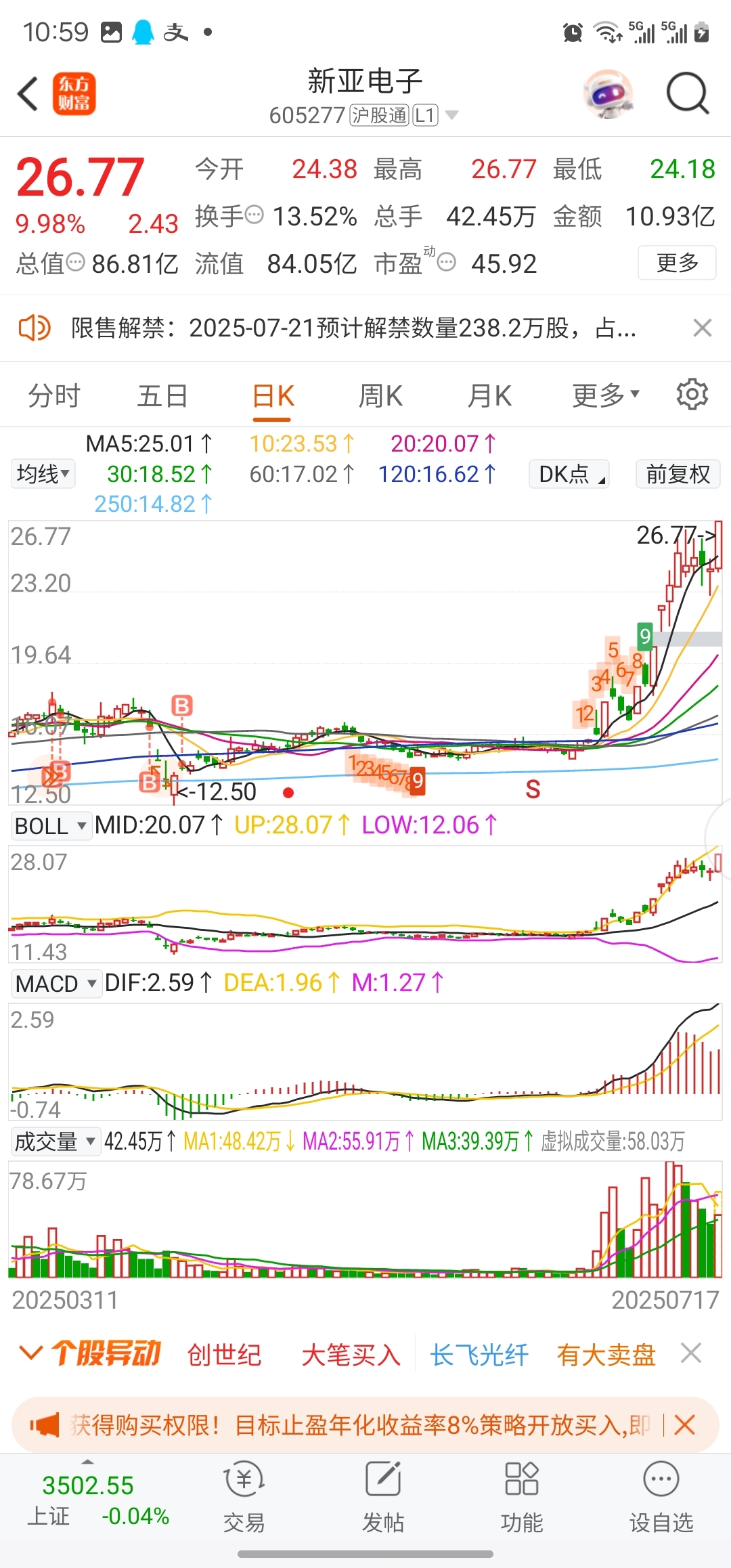Switch to the 五日 tab
The height and width of the screenshot is (1568, 731).
[x=162, y=395]
